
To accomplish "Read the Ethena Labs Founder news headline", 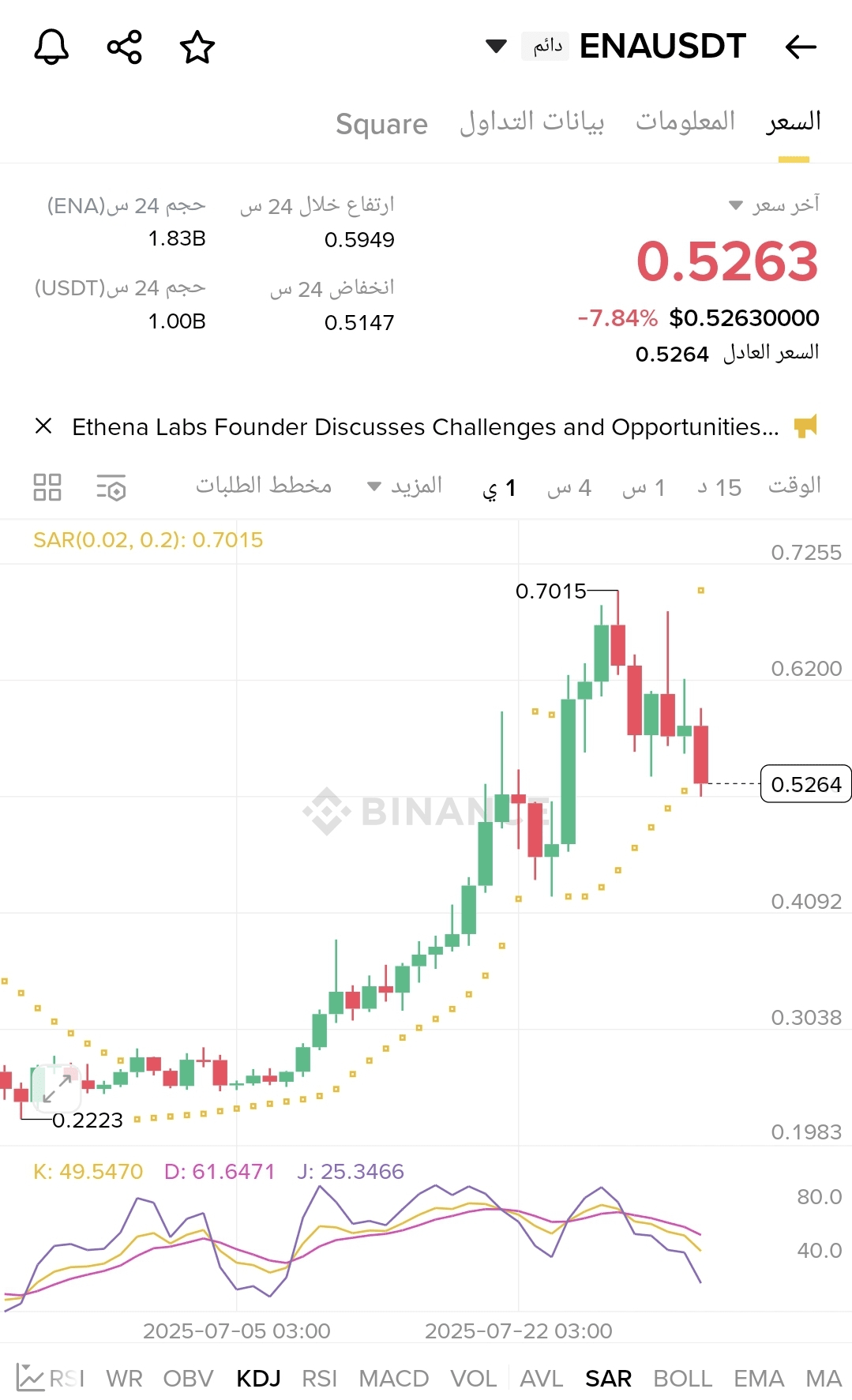I will click(x=426, y=427).
